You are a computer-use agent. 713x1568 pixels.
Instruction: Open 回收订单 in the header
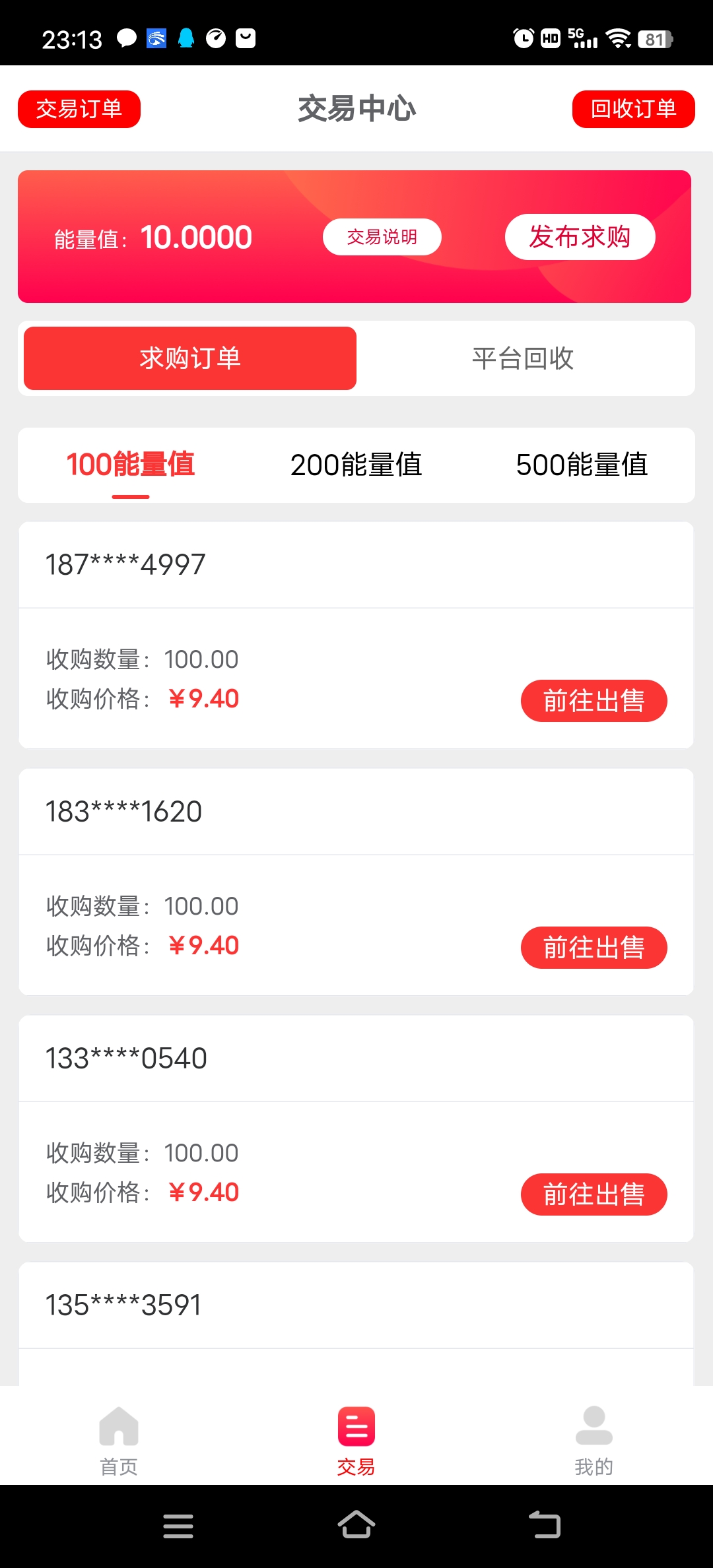(633, 109)
